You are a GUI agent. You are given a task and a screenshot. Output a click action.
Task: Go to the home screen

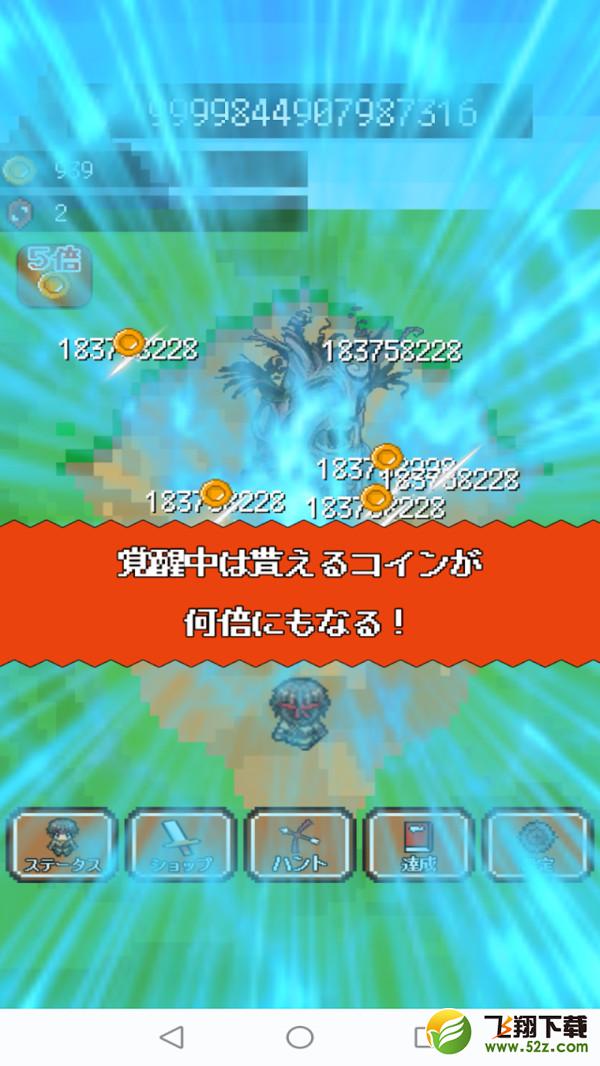click(300, 1037)
